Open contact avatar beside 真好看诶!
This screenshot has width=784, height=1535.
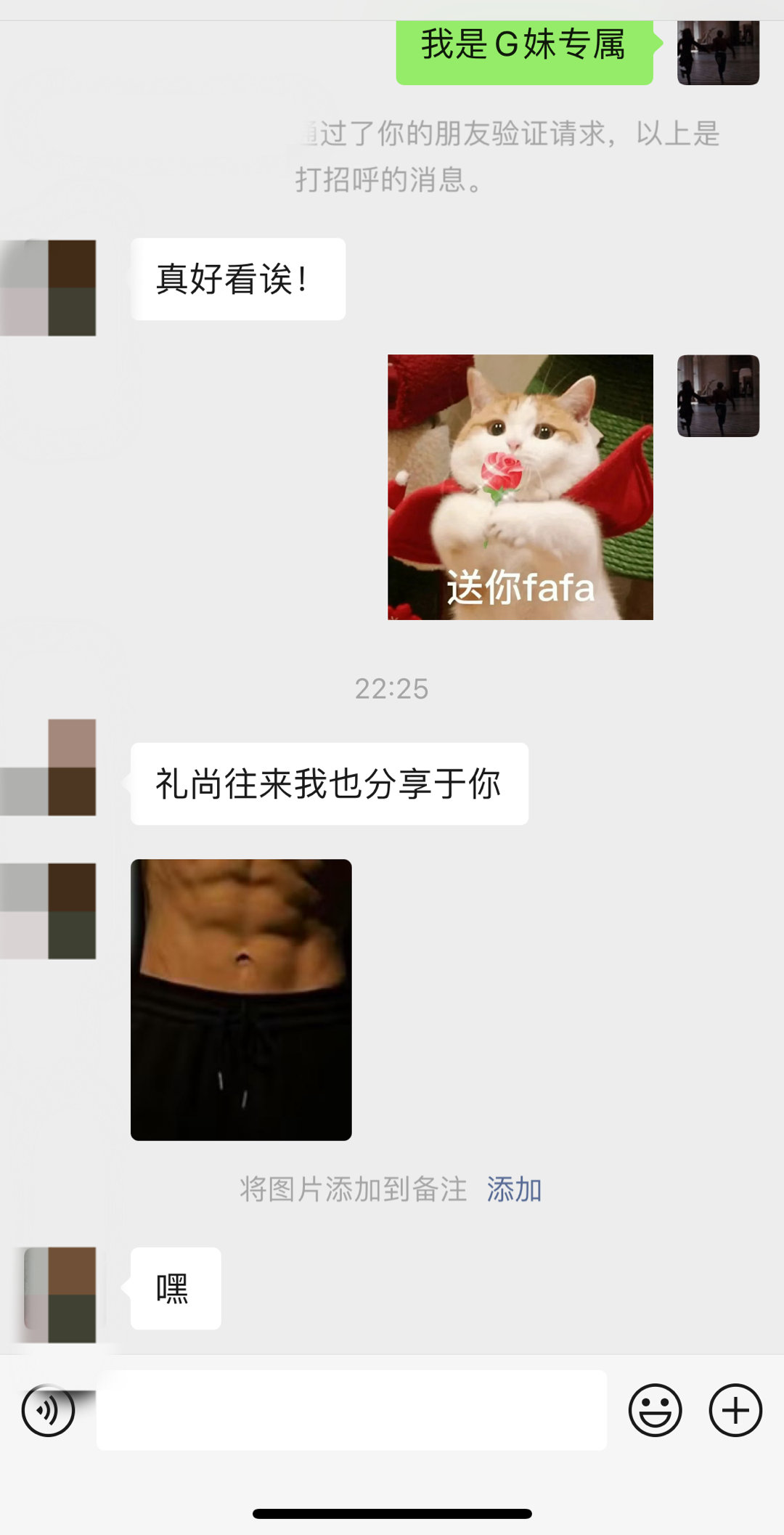click(x=49, y=288)
